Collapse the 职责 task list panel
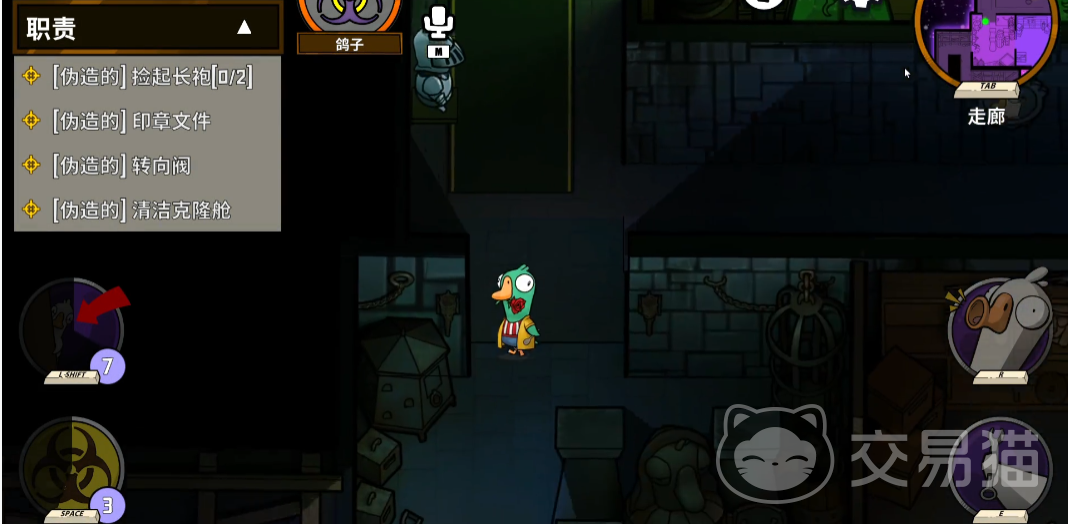The width and height of the screenshot is (1068, 524). pos(244,28)
